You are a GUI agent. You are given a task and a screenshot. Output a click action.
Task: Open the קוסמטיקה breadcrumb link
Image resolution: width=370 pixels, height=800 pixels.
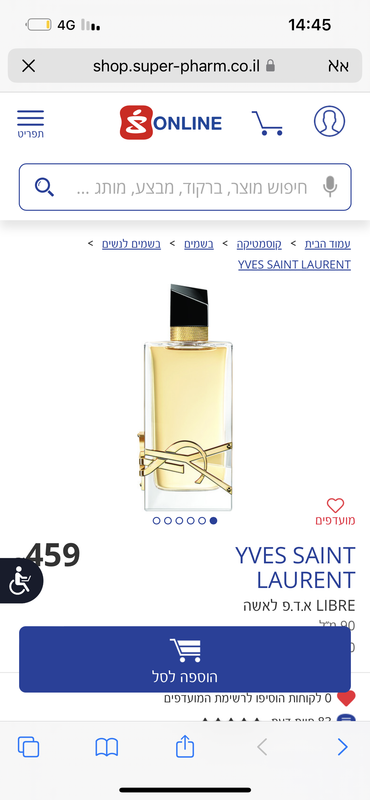(x=259, y=244)
